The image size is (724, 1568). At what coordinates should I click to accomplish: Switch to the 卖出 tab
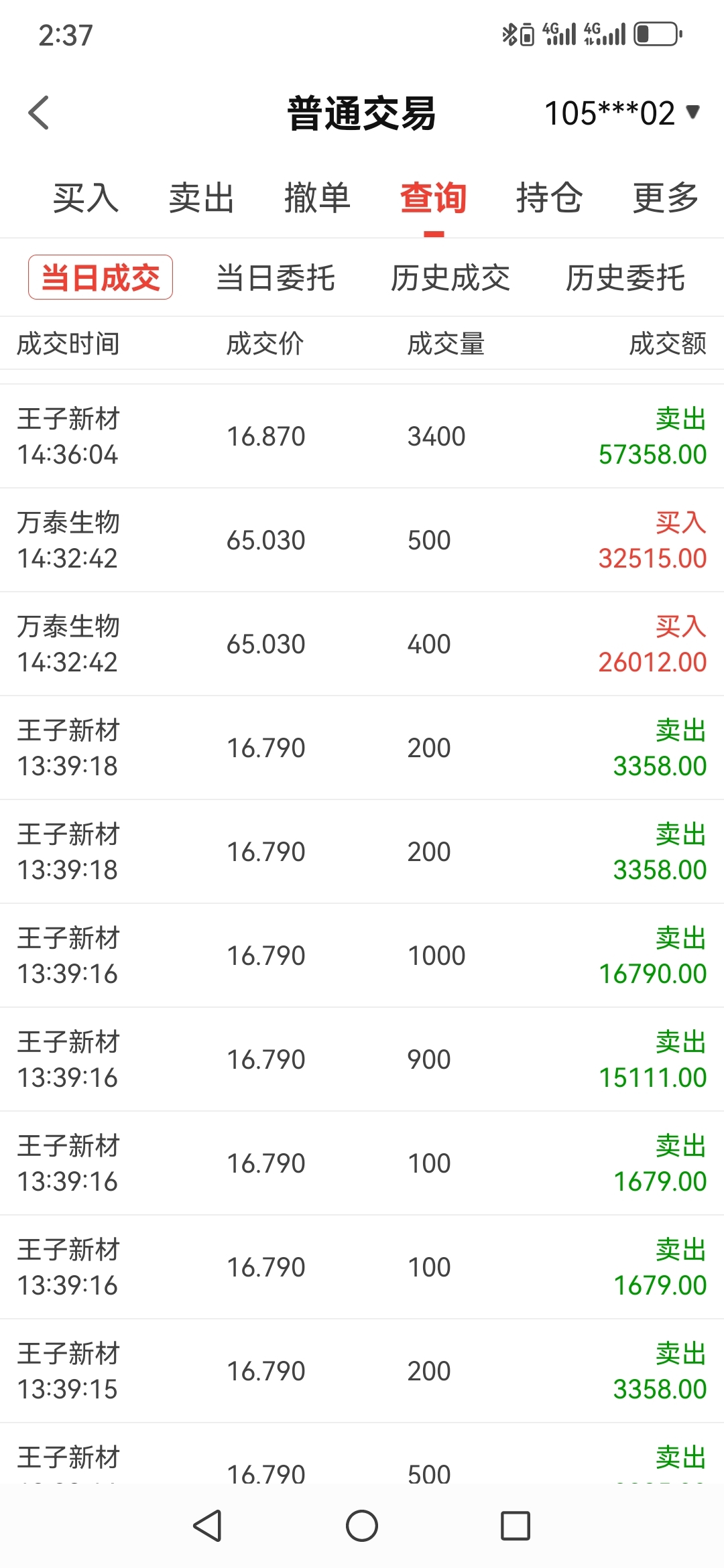202,198
